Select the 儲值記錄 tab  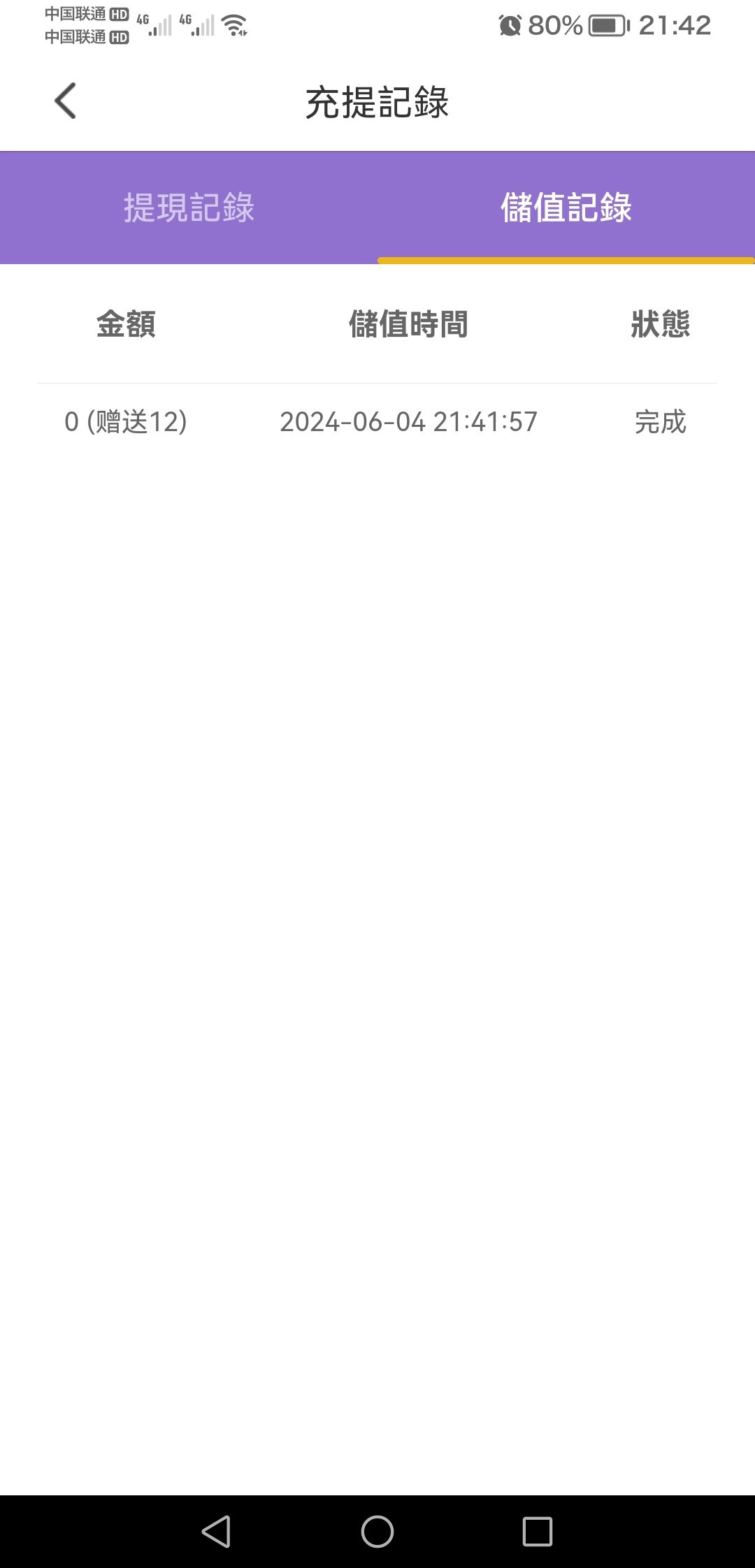566,208
